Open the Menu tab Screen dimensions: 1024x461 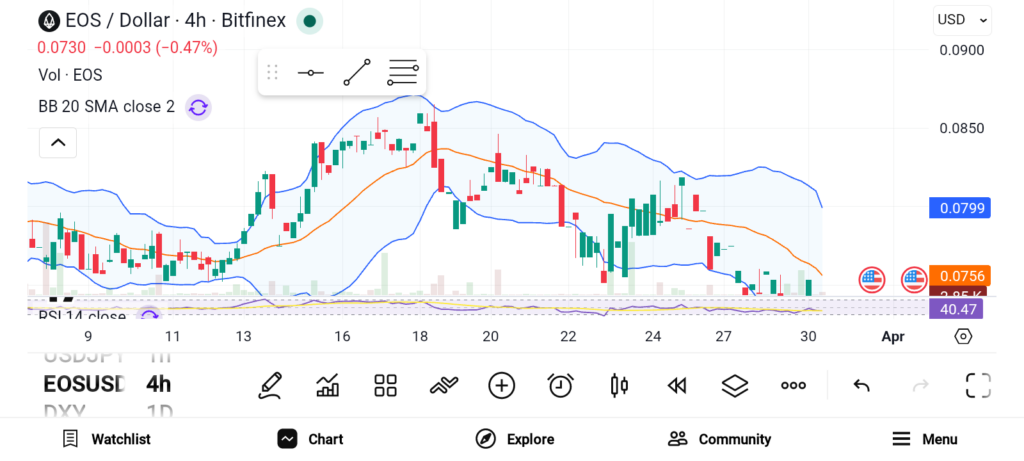coord(924,439)
